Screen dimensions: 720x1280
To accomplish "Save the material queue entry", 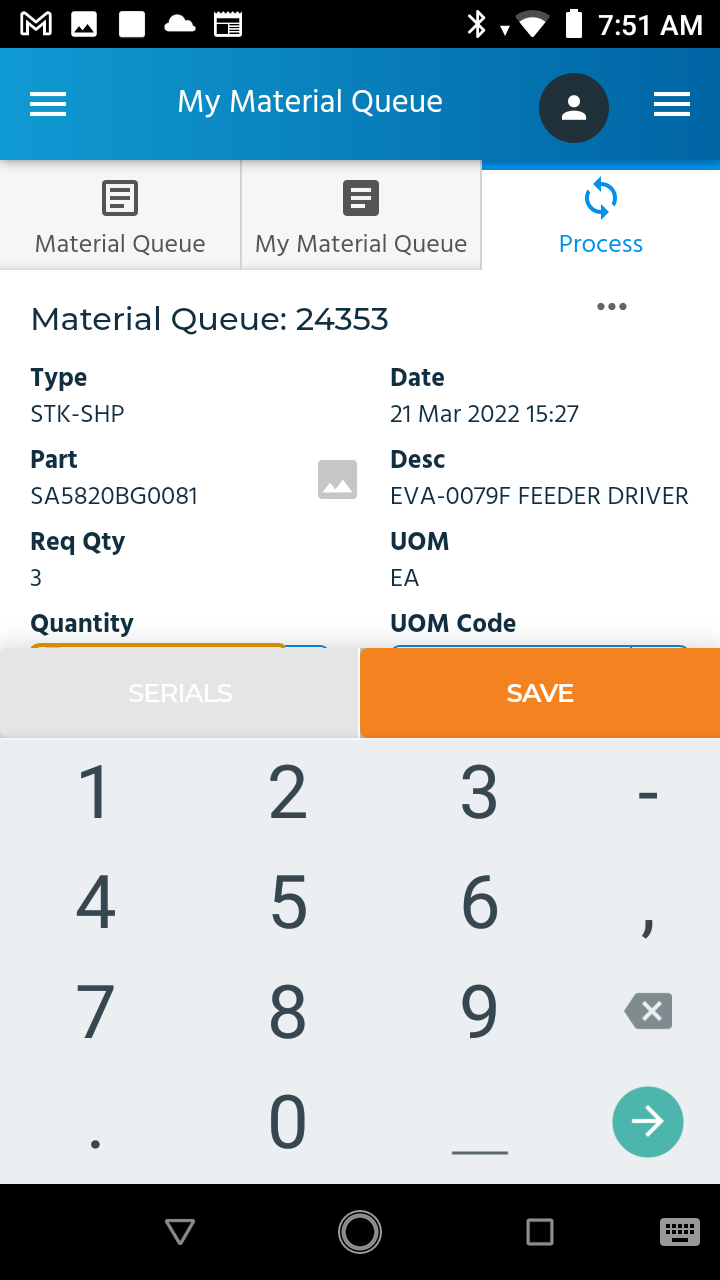I will pyautogui.click(x=540, y=693).
